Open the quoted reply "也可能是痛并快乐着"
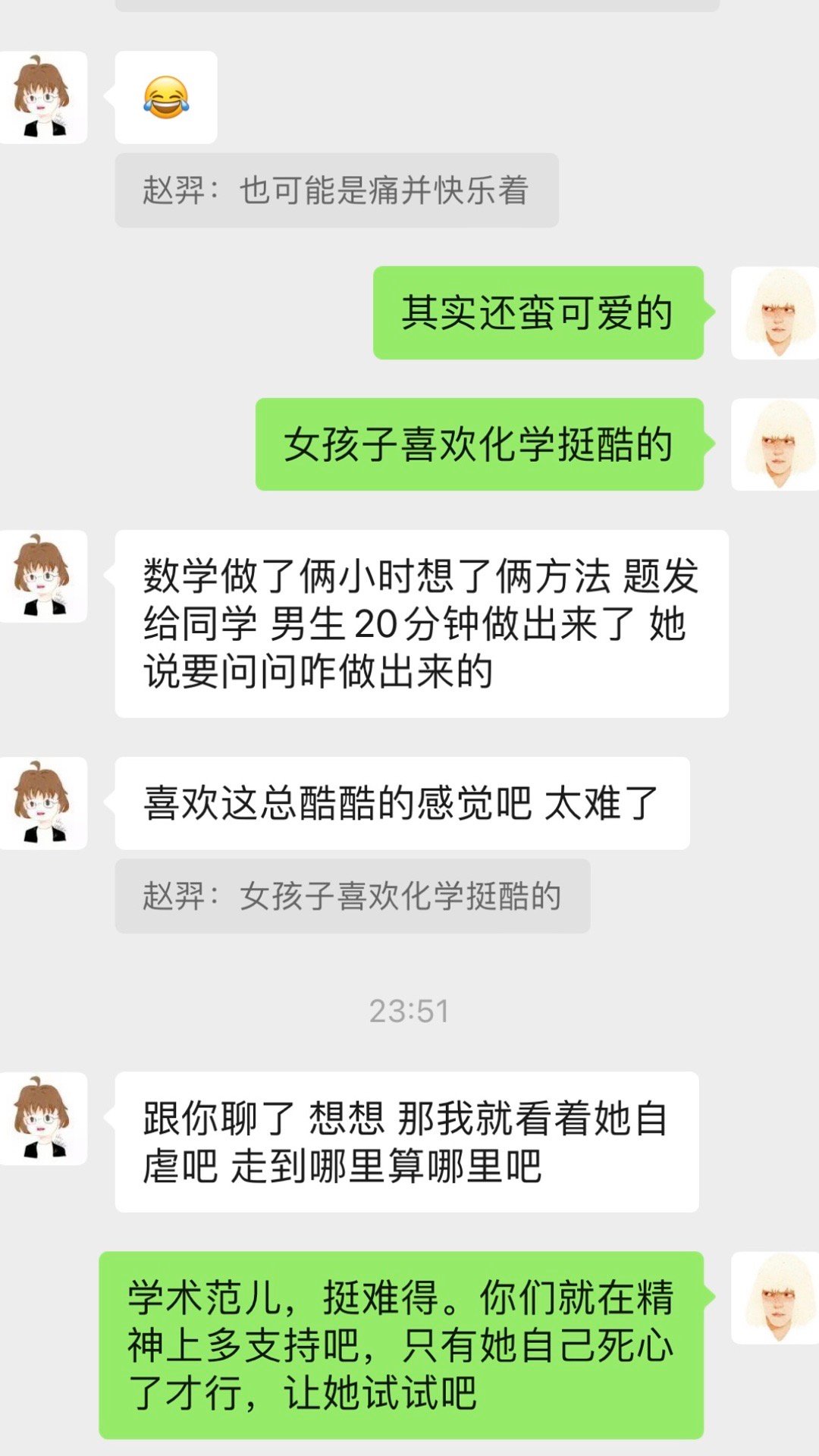 click(x=337, y=190)
